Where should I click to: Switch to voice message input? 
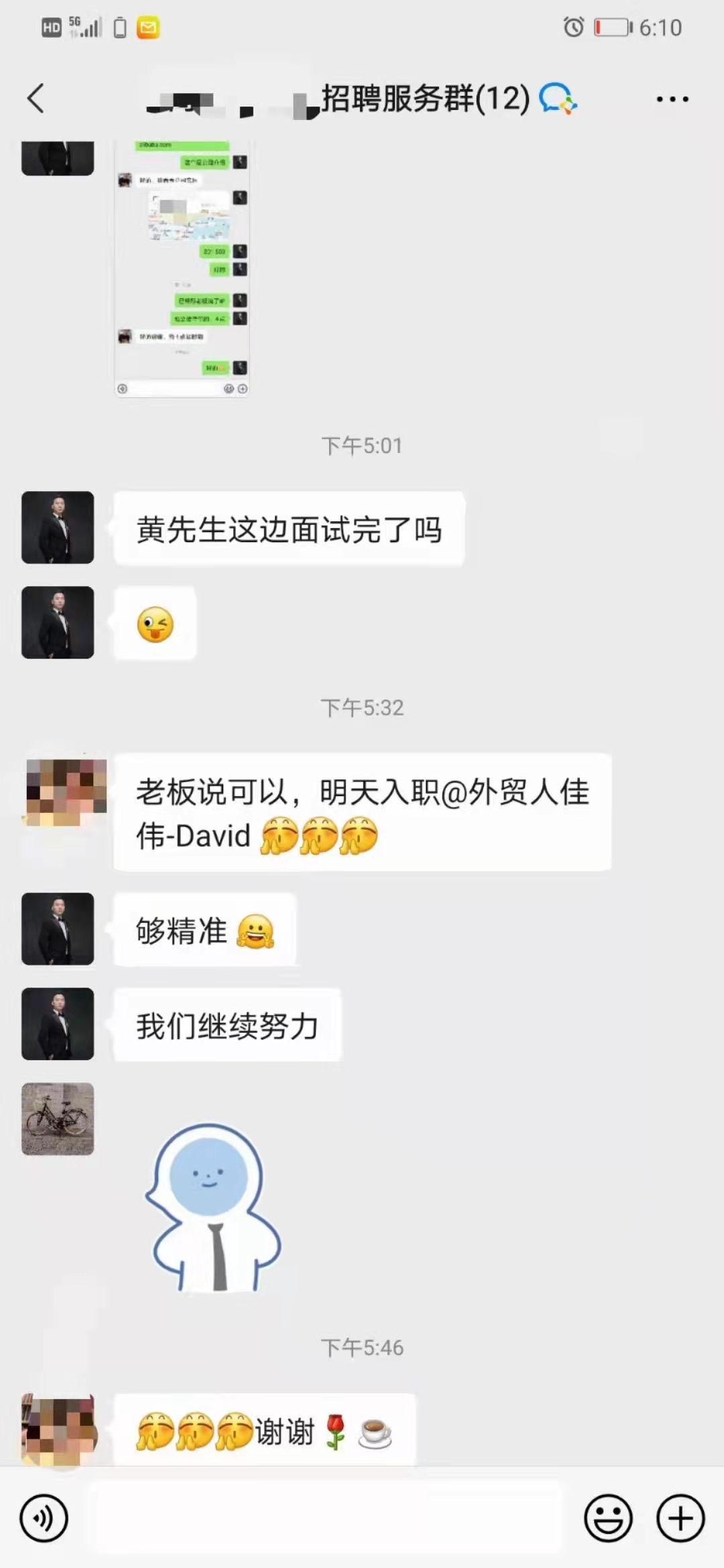[x=44, y=1518]
